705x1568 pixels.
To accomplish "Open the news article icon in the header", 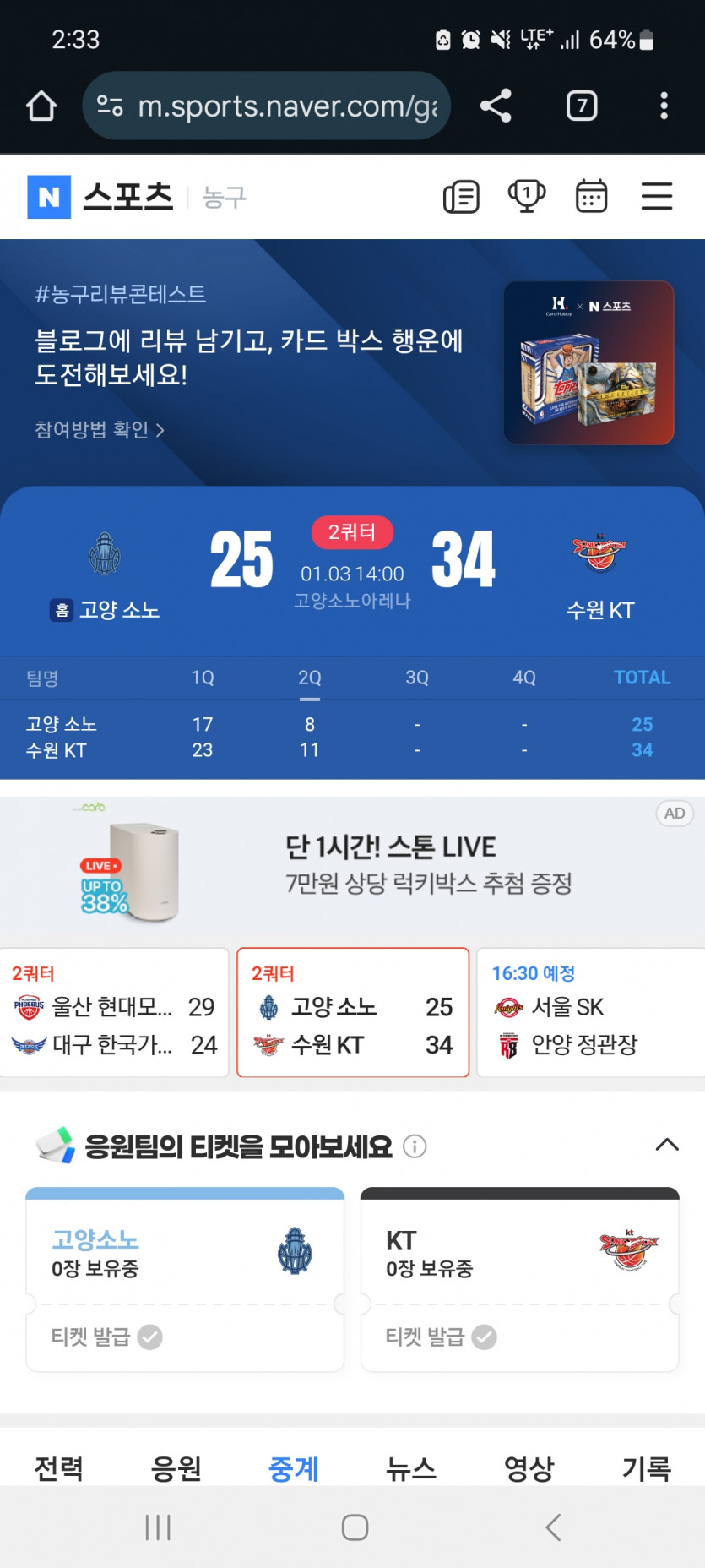I will [461, 195].
